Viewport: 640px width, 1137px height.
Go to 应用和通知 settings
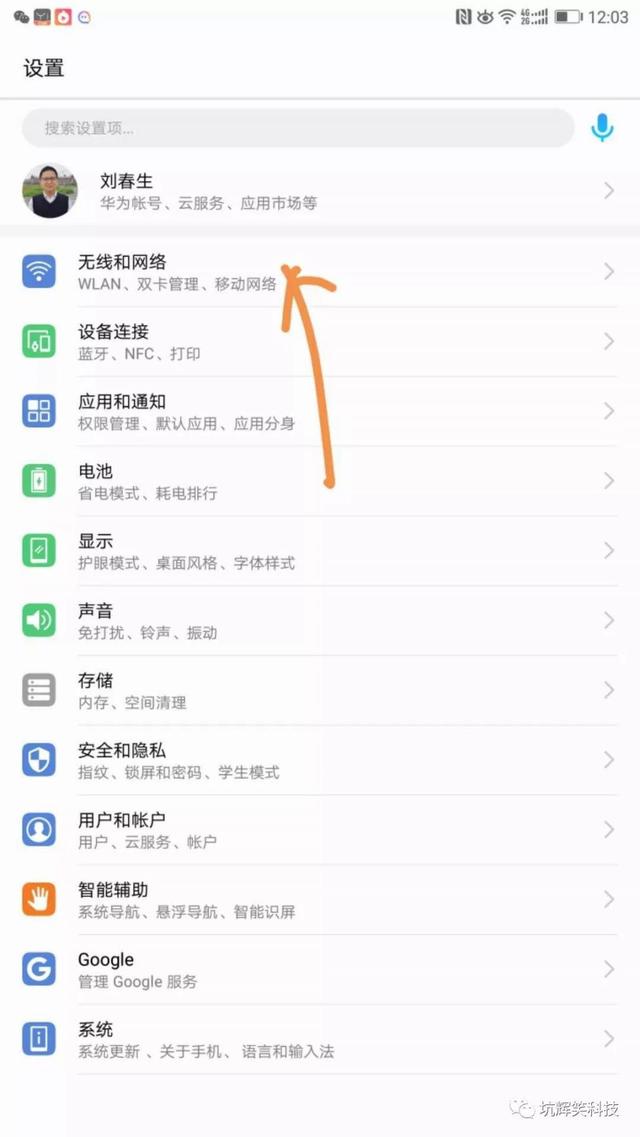tap(320, 412)
